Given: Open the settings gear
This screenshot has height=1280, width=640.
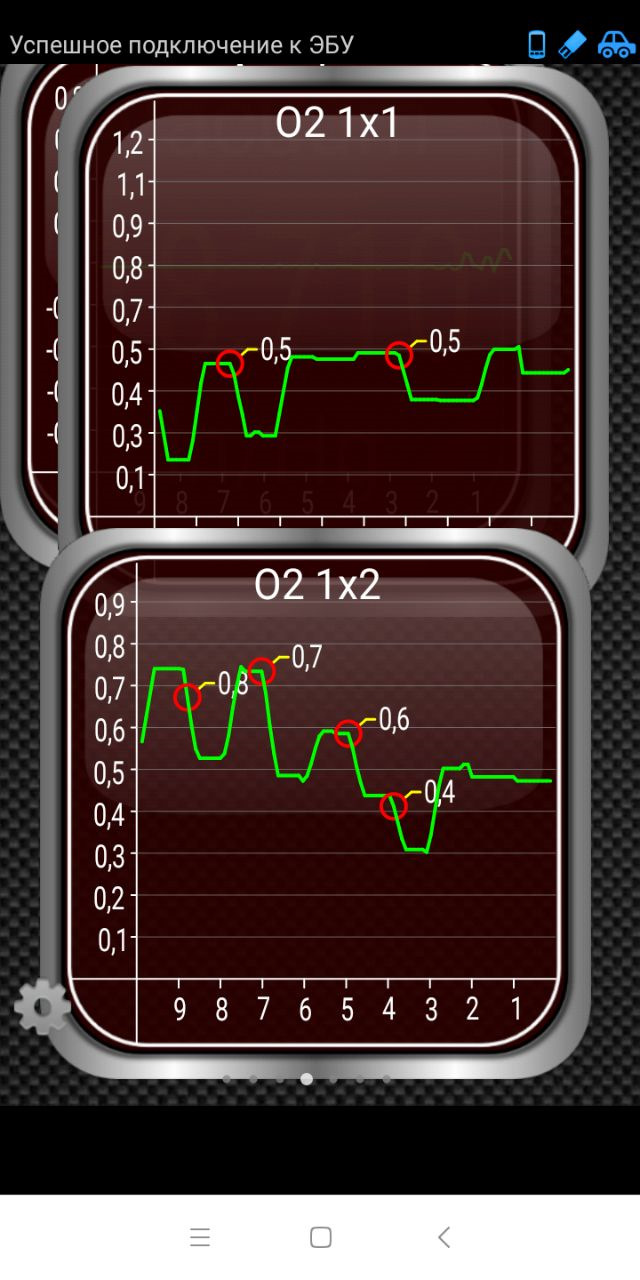Looking at the screenshot, I should pyautogui.click(x=42, y=1006).
